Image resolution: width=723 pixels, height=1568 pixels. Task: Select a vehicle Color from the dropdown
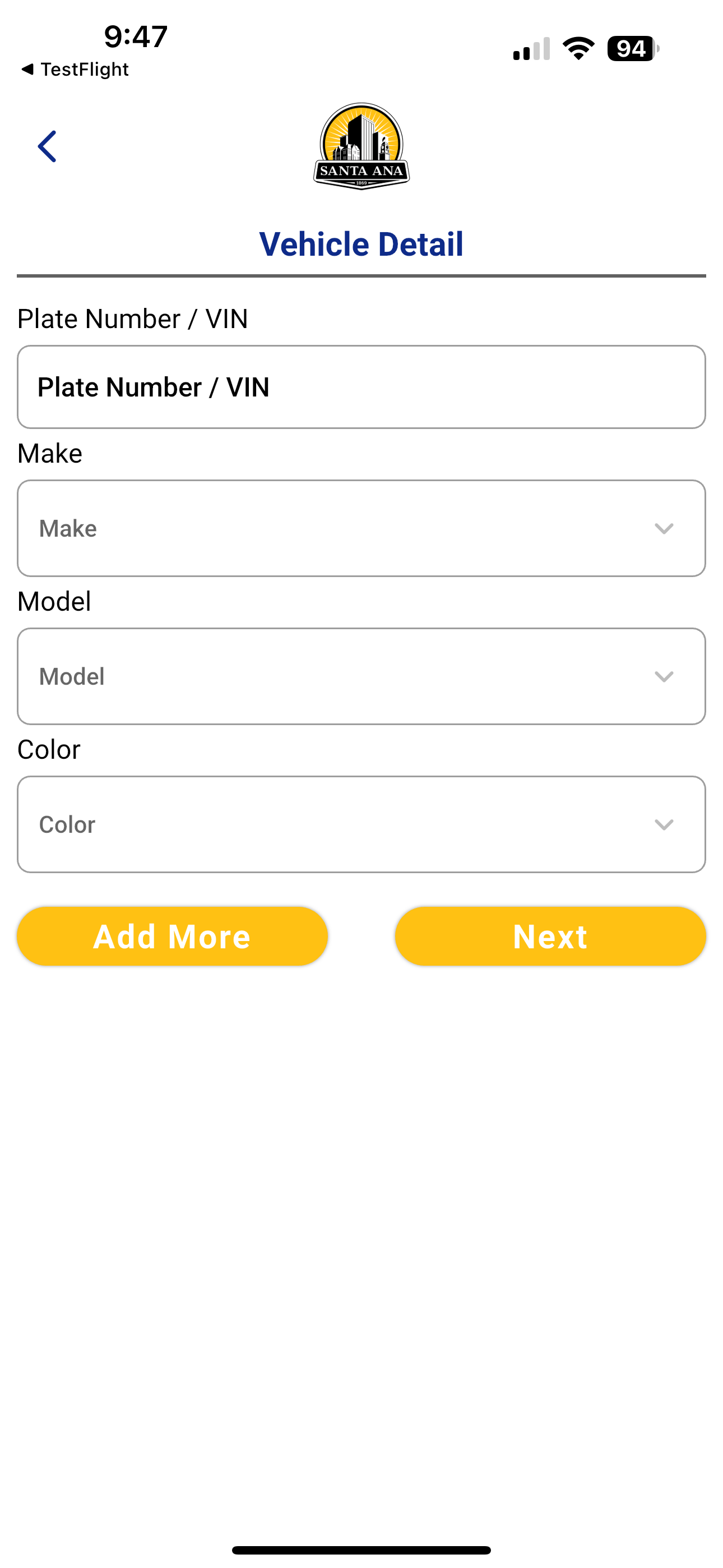361,824
